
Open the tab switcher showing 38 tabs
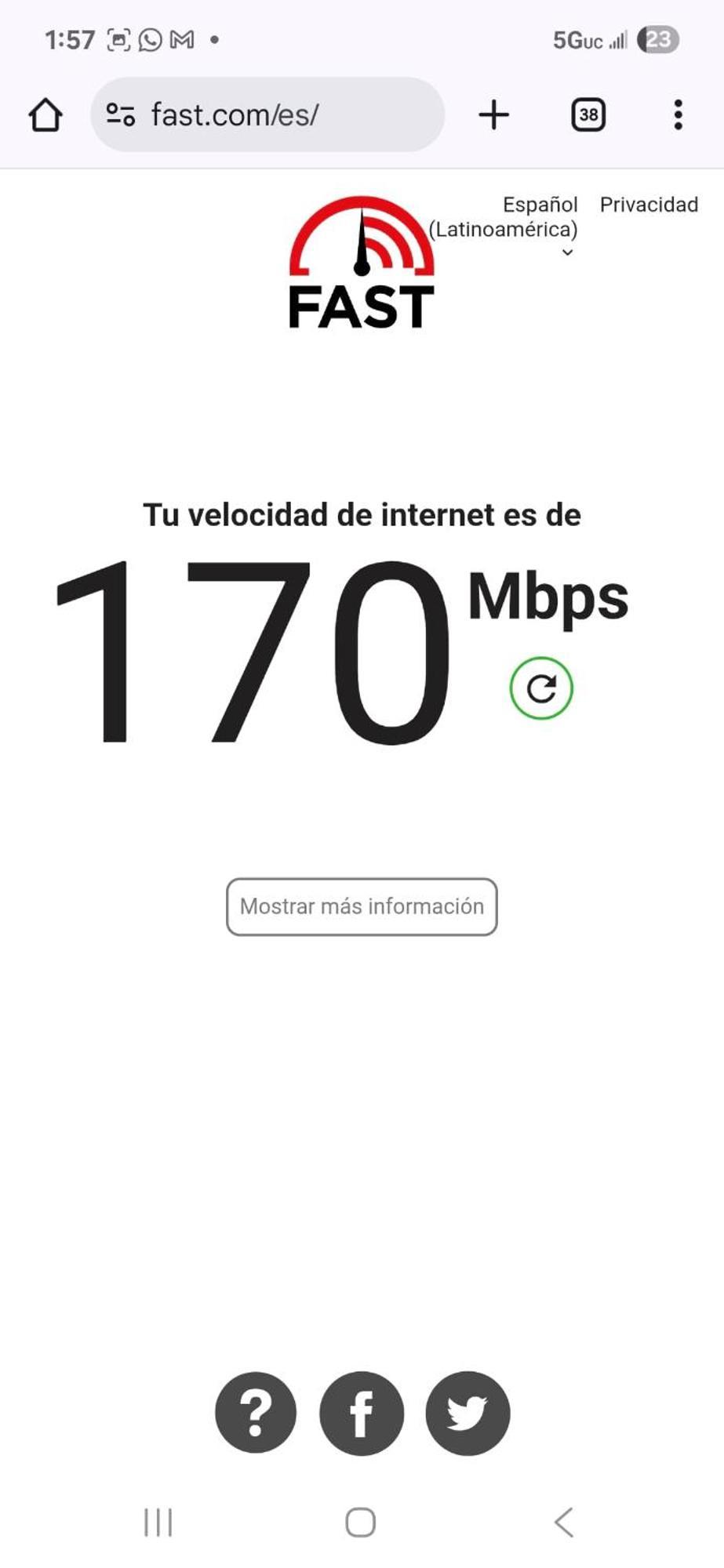point(588,115)
